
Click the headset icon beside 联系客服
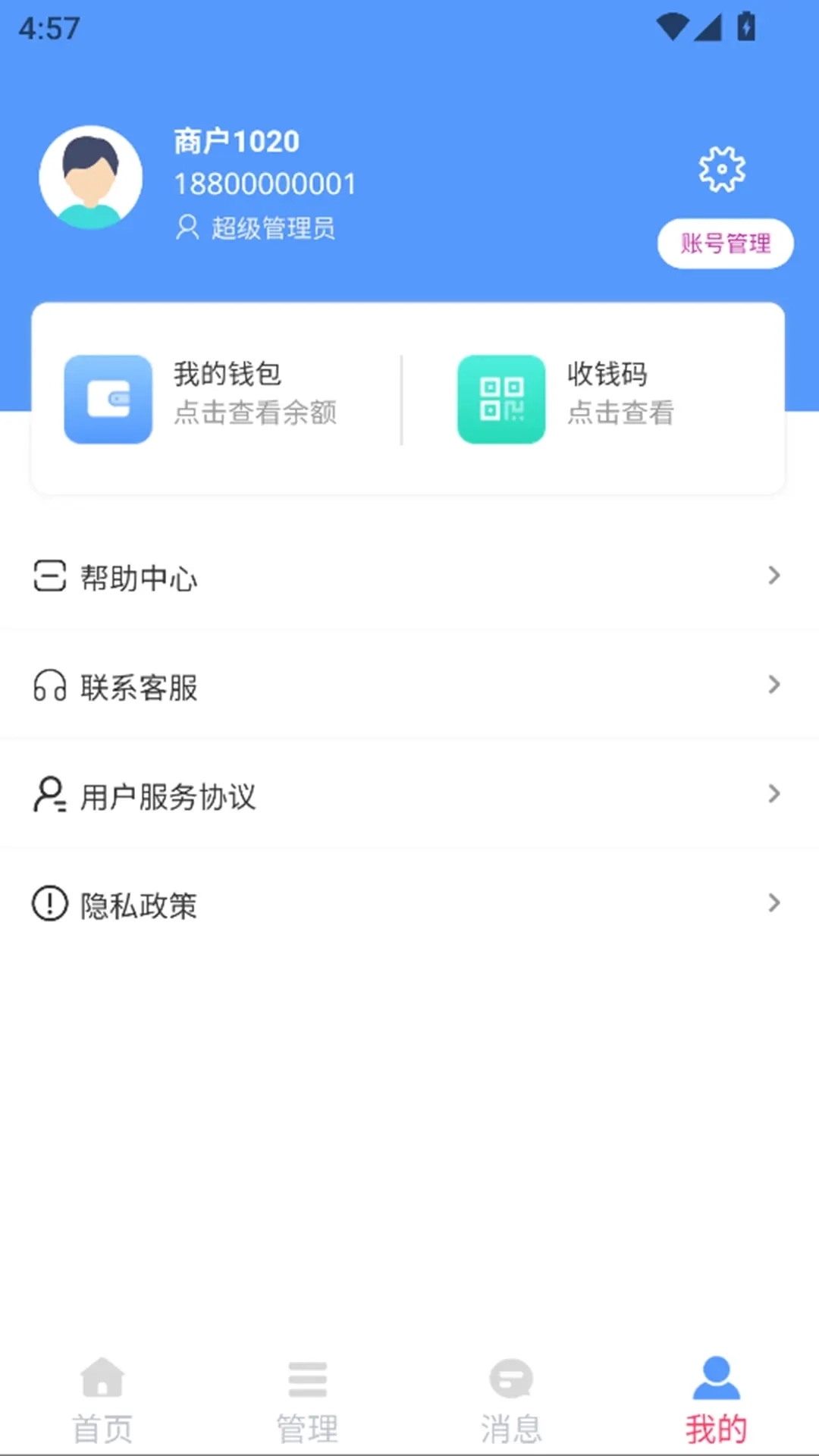click(x=48, y=687)
